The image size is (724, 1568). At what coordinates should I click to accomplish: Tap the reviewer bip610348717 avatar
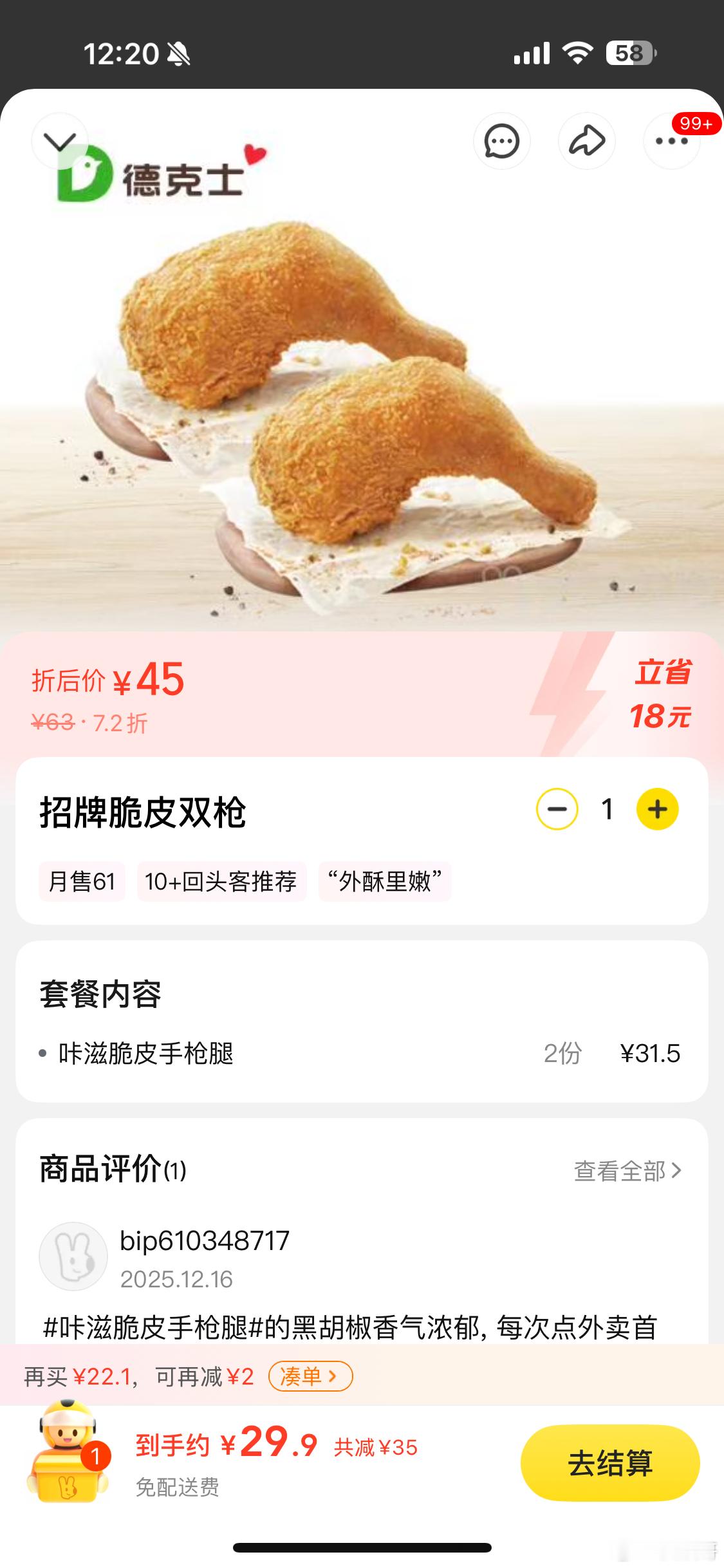pyautogui.click(x=73, y=1255)
